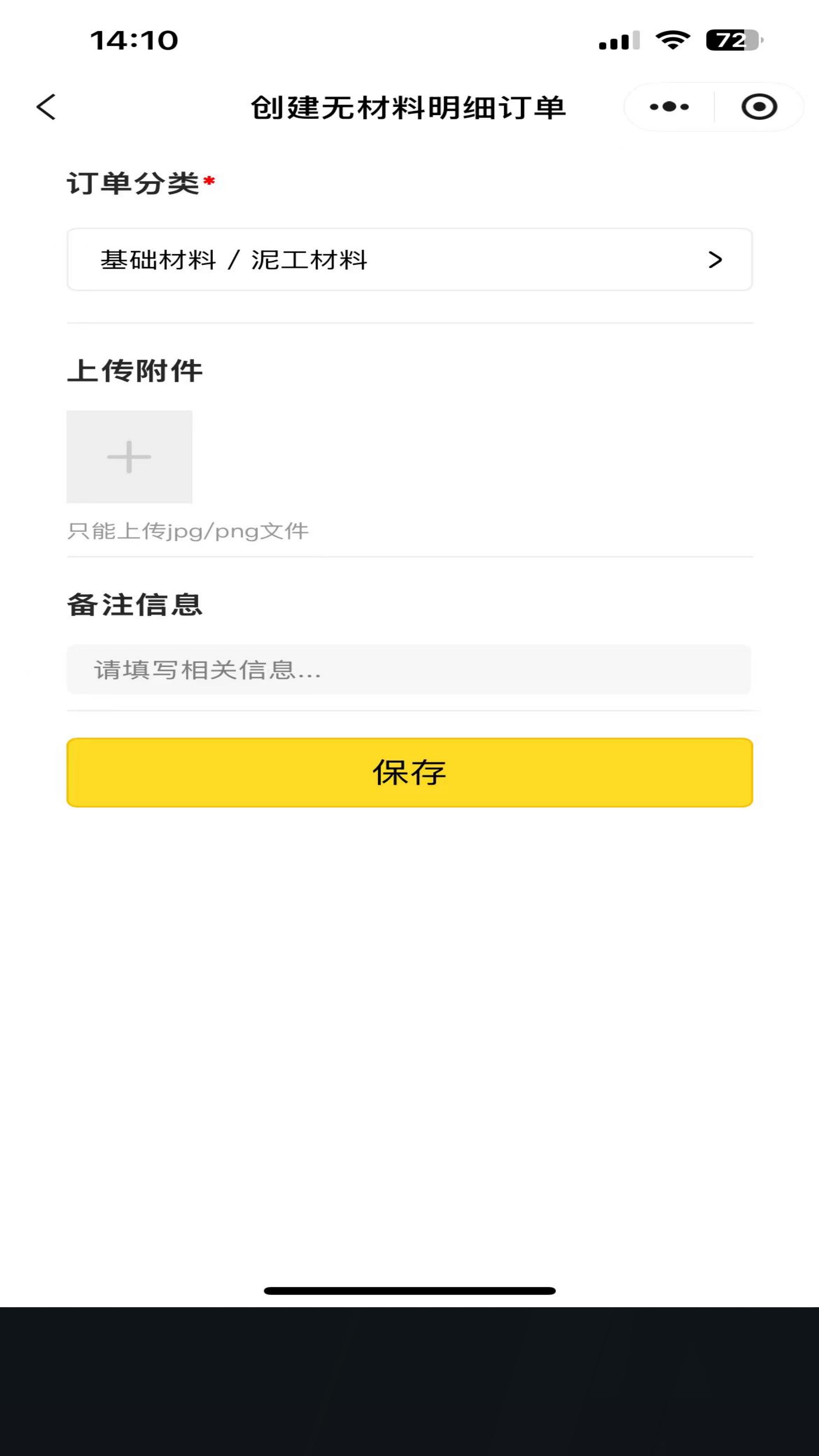Tap the battery indicator showing 72
The image size is (819, 1456).
(732, 40)
